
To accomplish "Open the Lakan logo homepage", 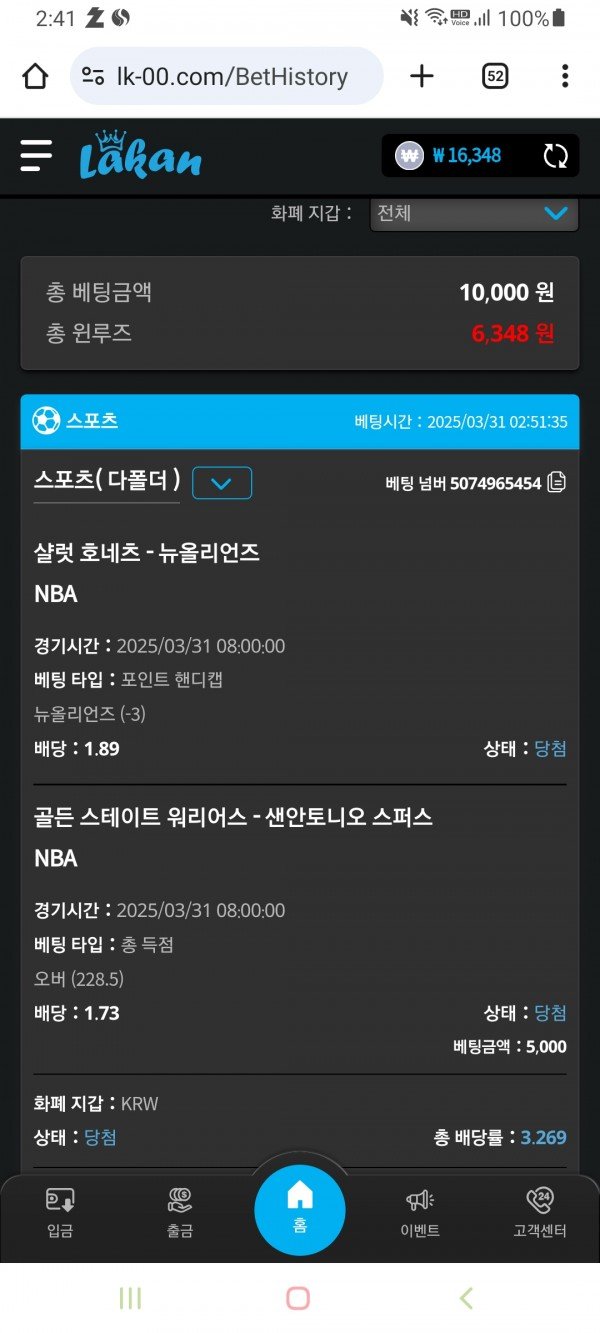I will pyautogui.click(x=140, y=157).
